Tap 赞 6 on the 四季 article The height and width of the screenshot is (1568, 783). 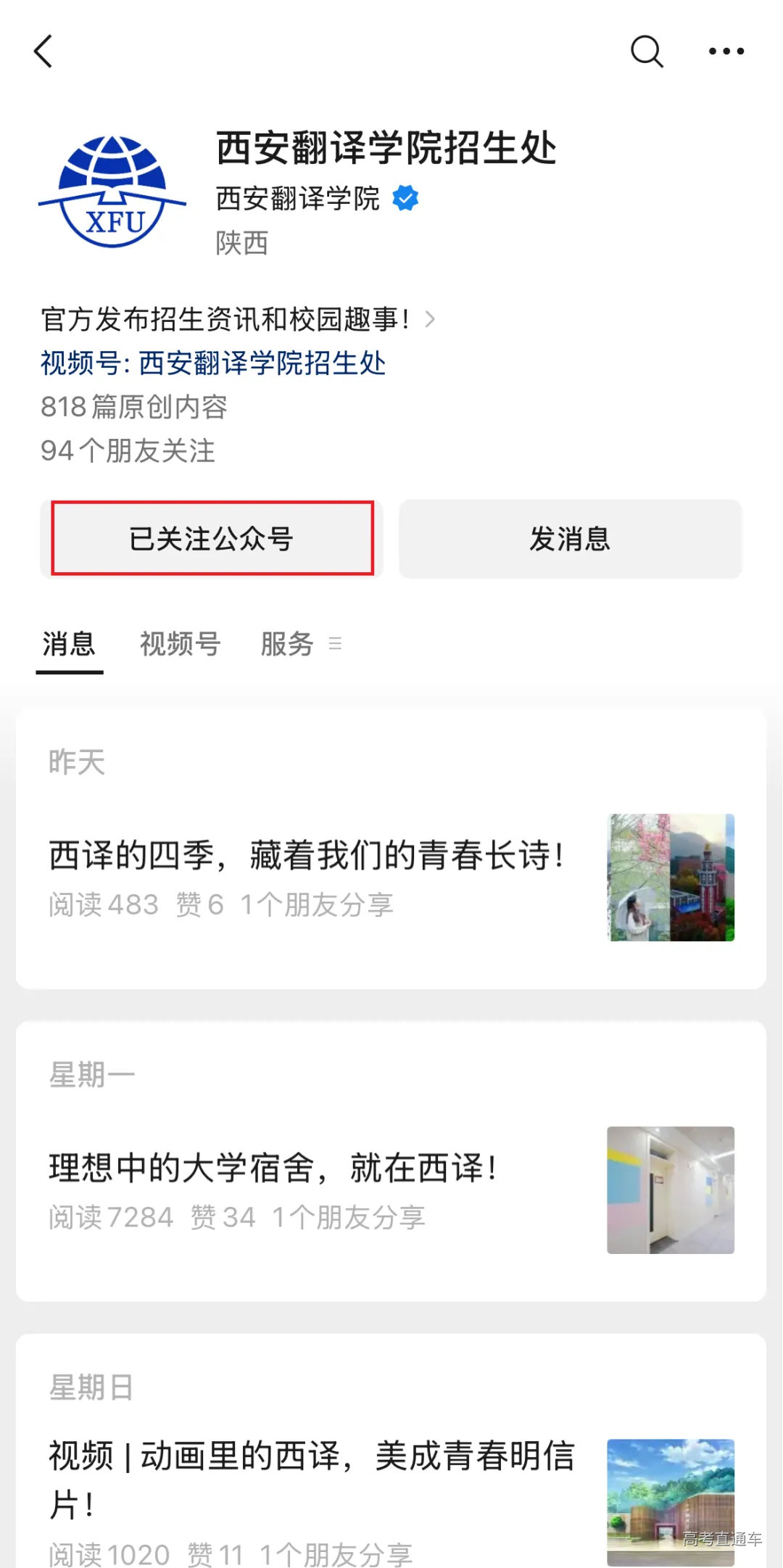[x=198, y=904]
